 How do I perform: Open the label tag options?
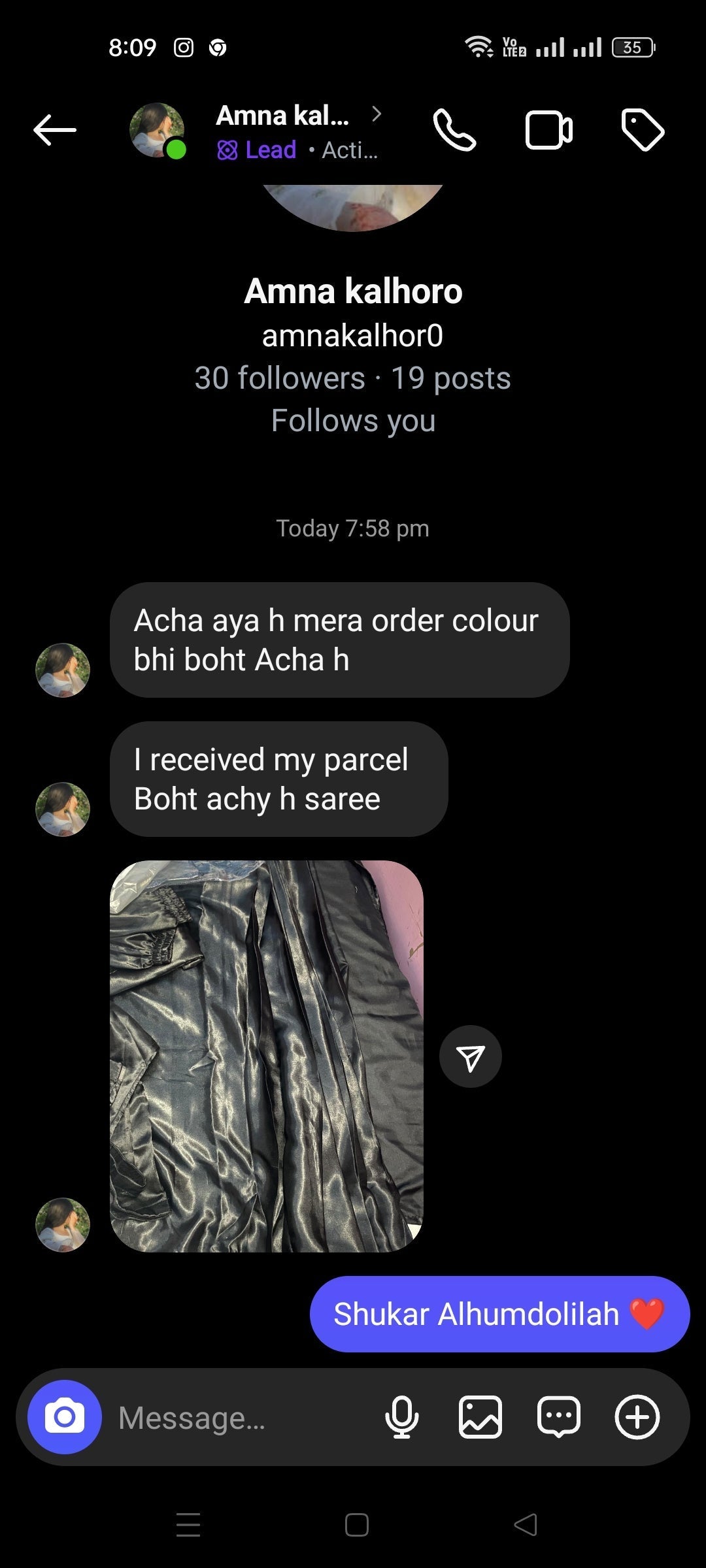click(x=642, y=130)
